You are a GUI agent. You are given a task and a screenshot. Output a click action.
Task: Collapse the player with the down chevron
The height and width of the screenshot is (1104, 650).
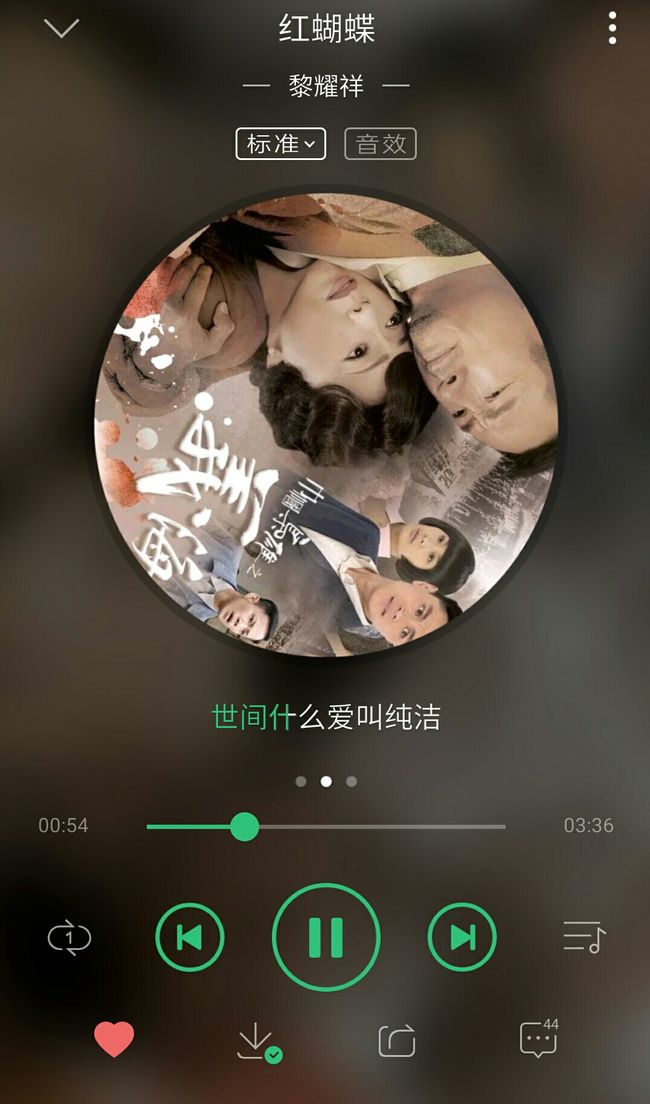61,28
